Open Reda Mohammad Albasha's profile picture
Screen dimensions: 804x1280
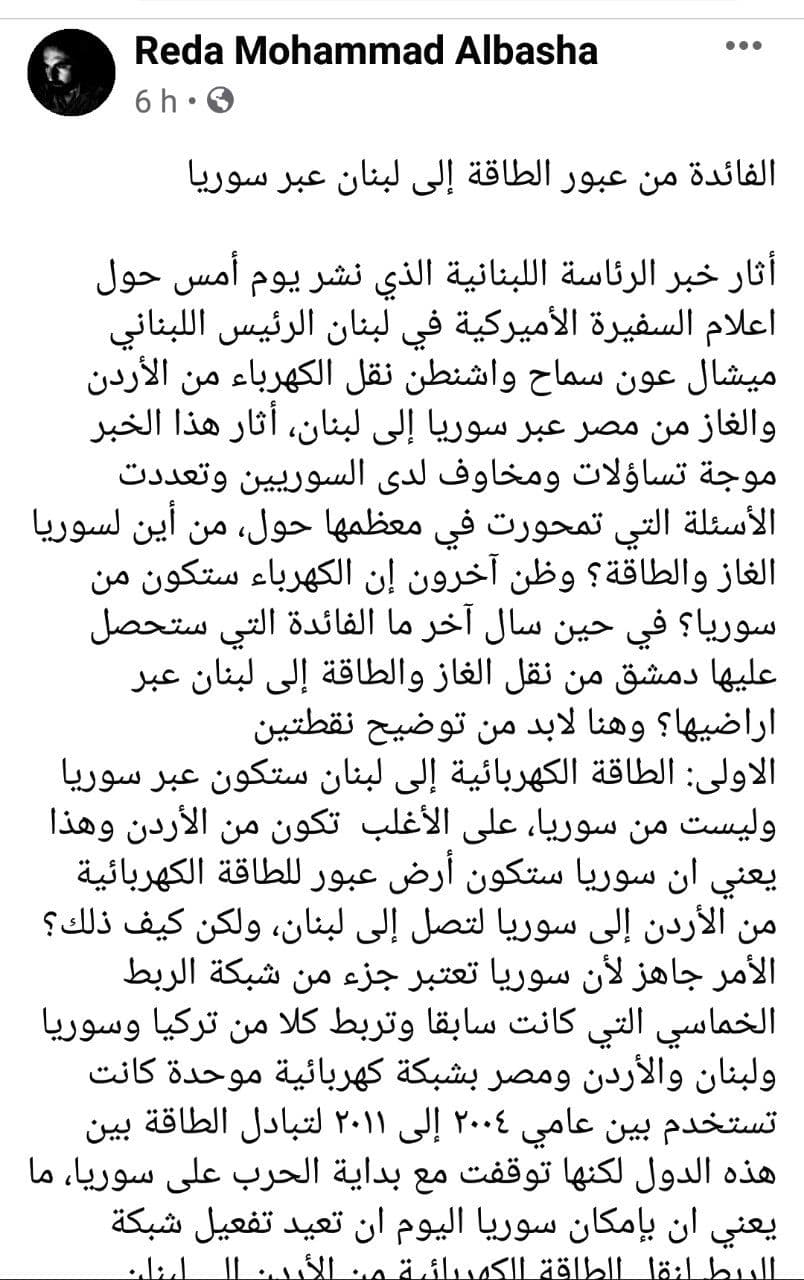[x=71, y=72]
